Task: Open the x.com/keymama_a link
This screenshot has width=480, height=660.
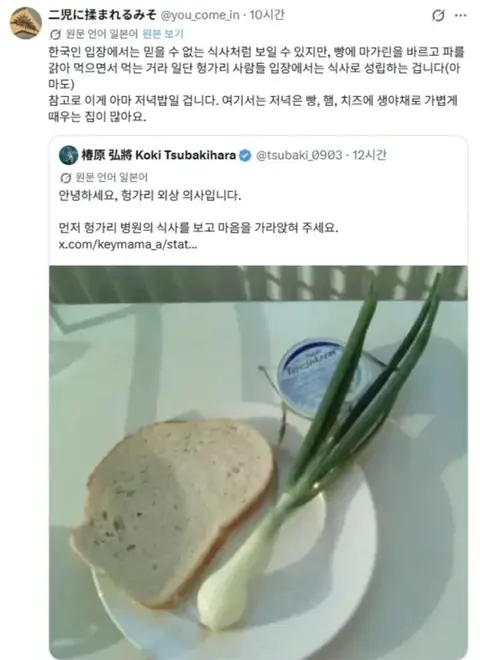Action: (128, 244)
